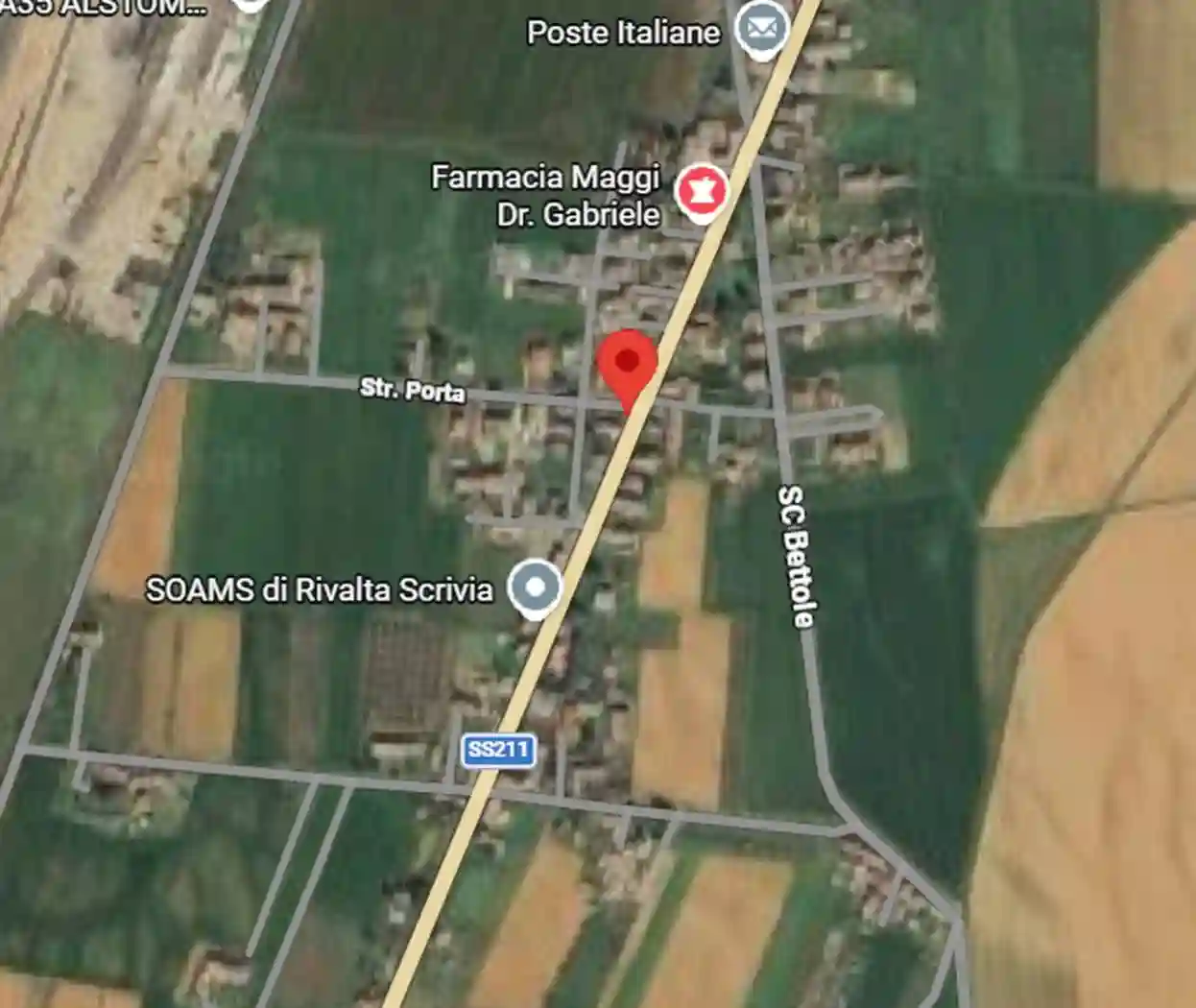This screenshot has width=1196, height=1008.
Task: Select the Farmacia Maggi Dr. Gabriele pharmacy marker
Action: 702,193
